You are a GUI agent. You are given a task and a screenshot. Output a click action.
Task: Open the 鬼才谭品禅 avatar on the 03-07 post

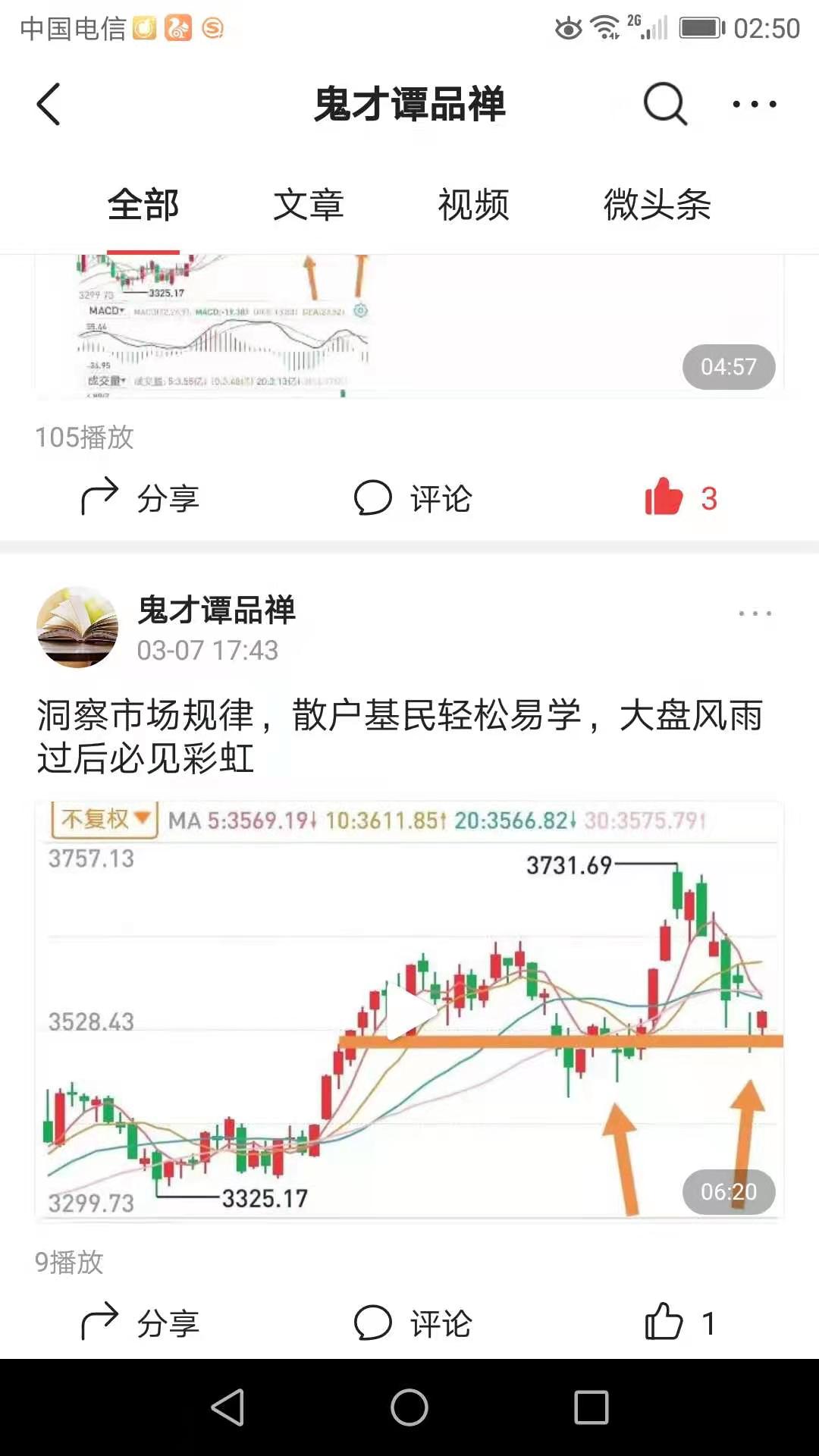[x=77, y=627]
